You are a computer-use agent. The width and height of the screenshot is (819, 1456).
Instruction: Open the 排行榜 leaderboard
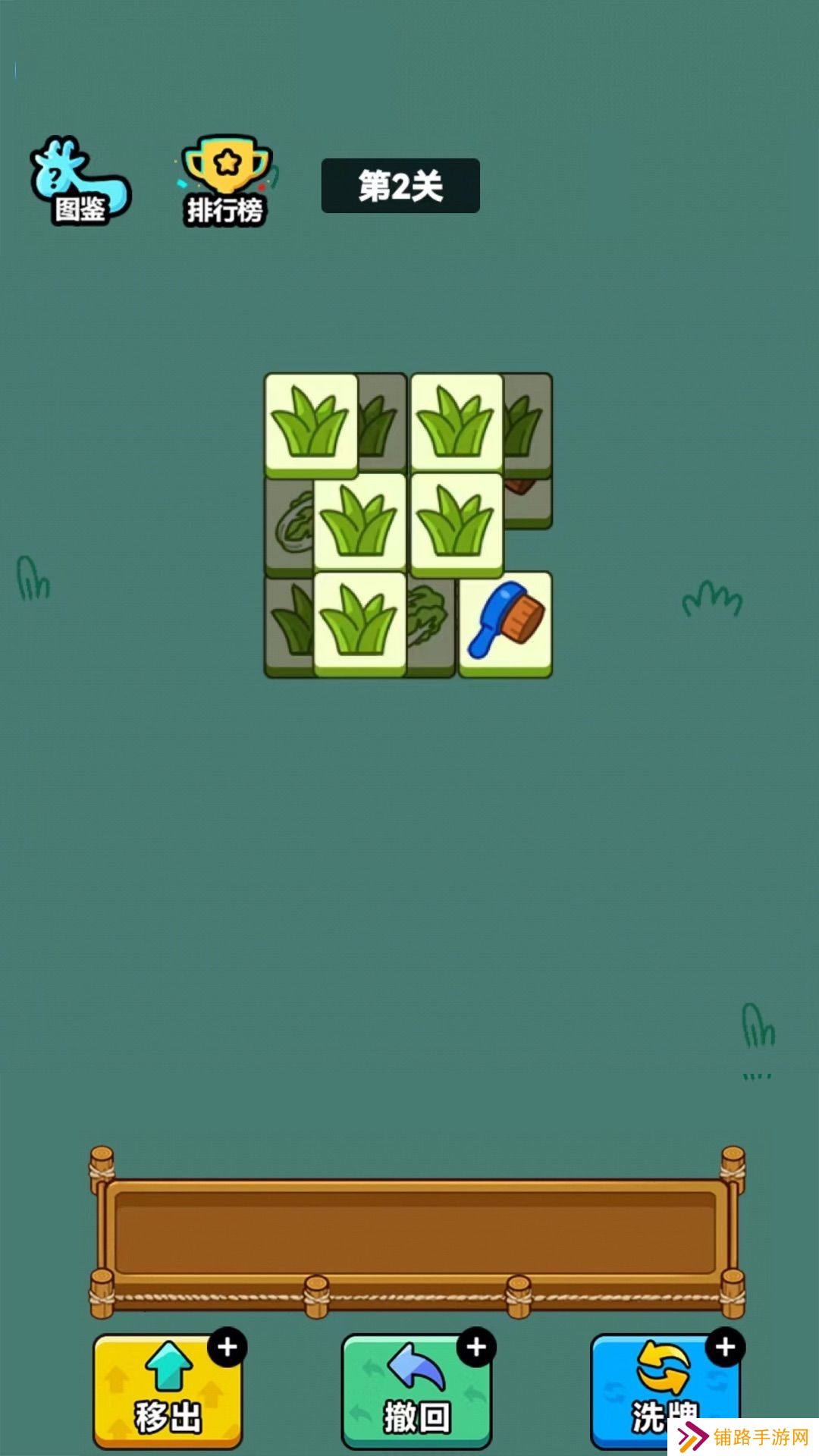[x=224, y=184]
